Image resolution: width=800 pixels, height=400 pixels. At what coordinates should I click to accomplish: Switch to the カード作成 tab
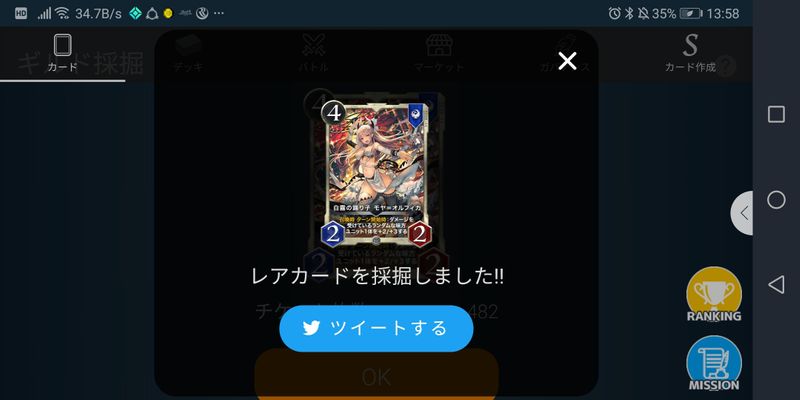click(x=690, y=53)
